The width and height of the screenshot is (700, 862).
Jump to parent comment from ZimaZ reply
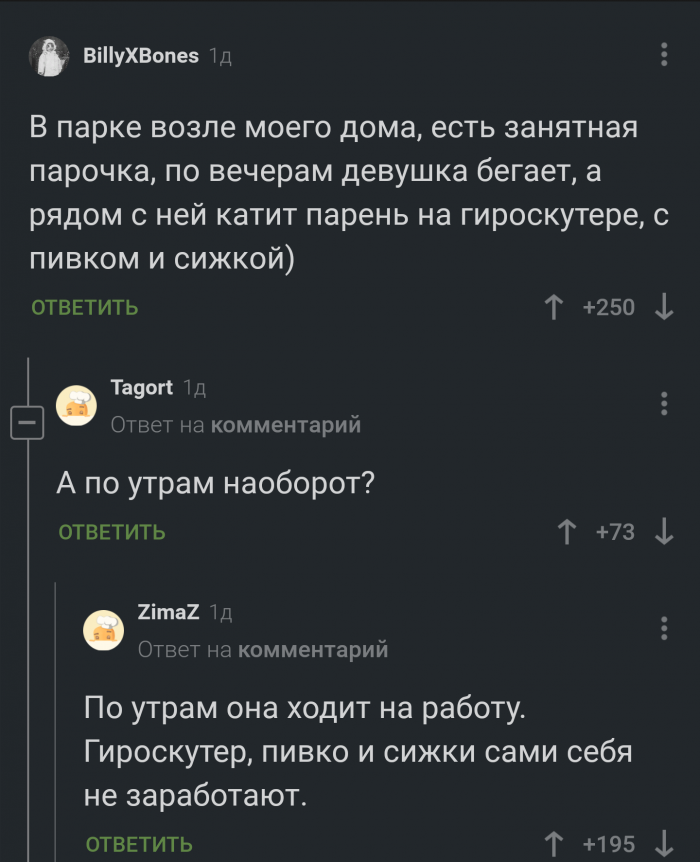314,650
